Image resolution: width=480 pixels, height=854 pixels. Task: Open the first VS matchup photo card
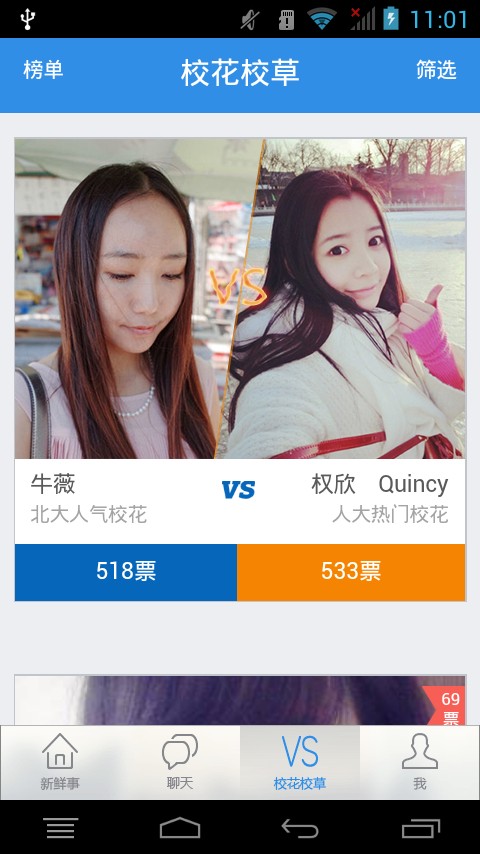pos(240,298)
